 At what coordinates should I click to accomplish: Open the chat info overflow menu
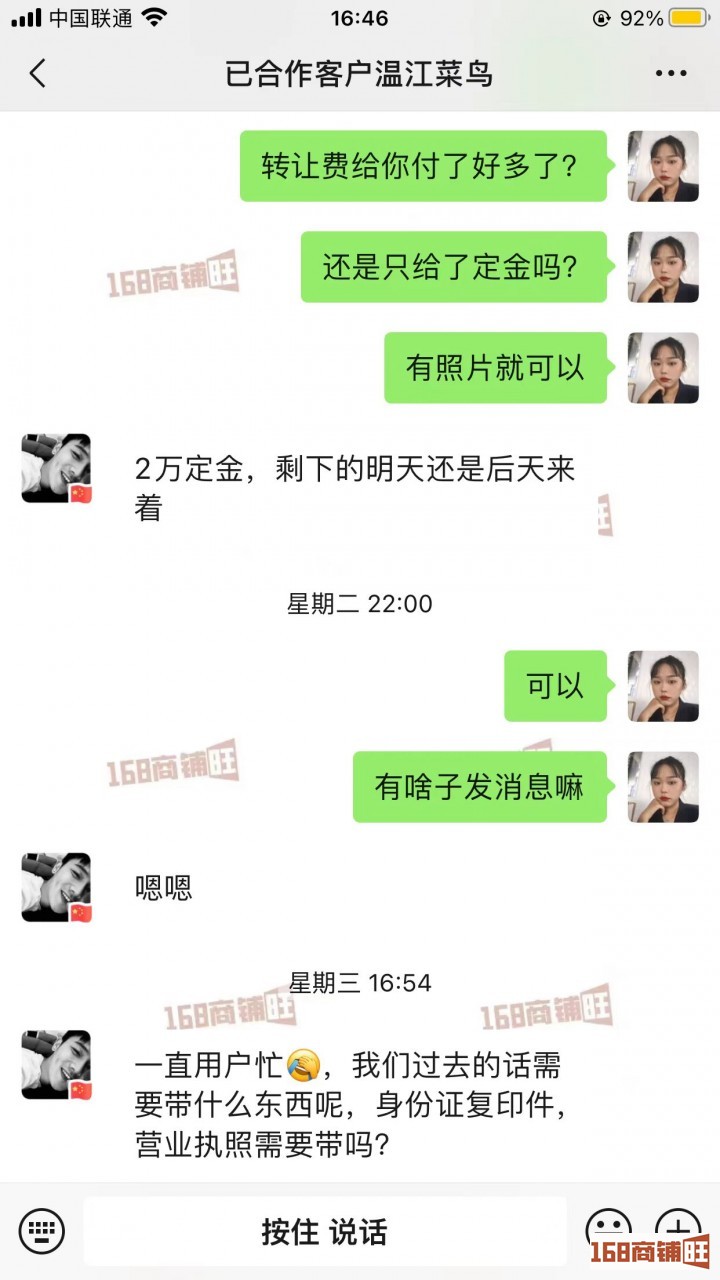click(670, 73)
